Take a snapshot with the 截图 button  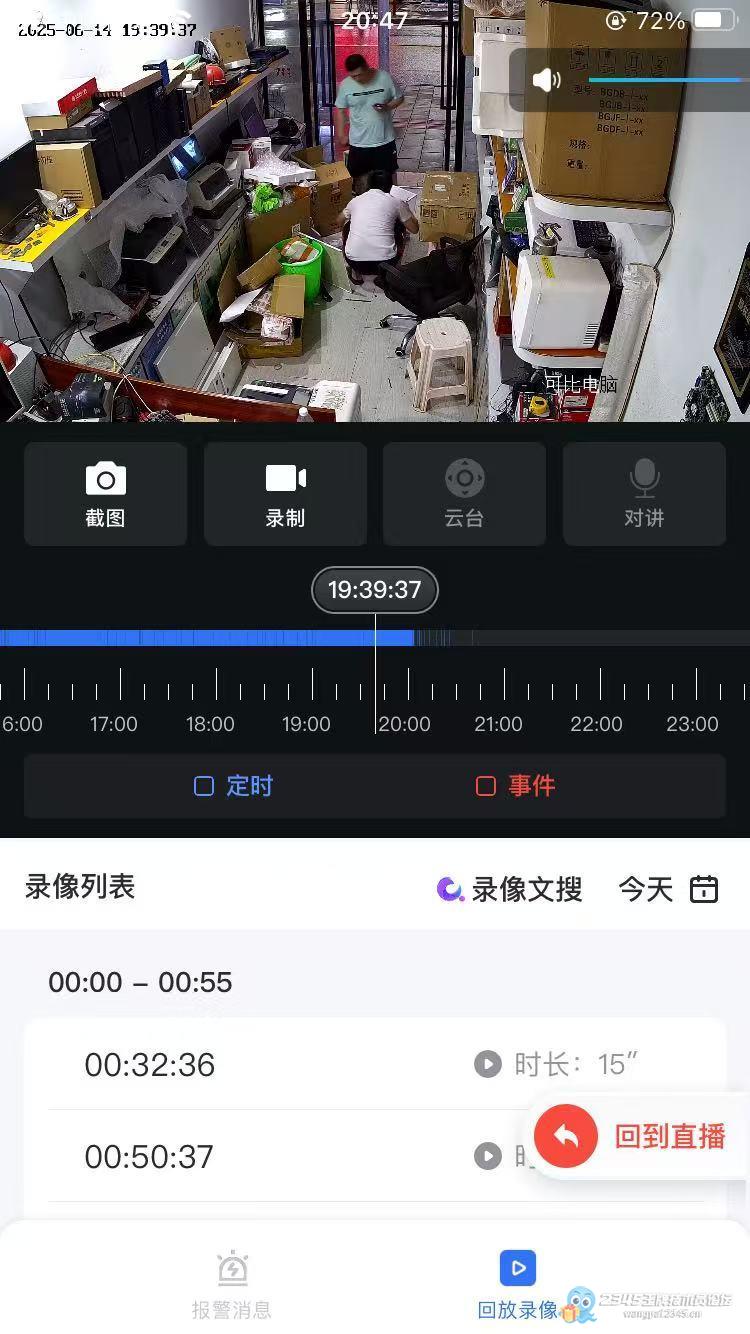click(x=105, y=495)
